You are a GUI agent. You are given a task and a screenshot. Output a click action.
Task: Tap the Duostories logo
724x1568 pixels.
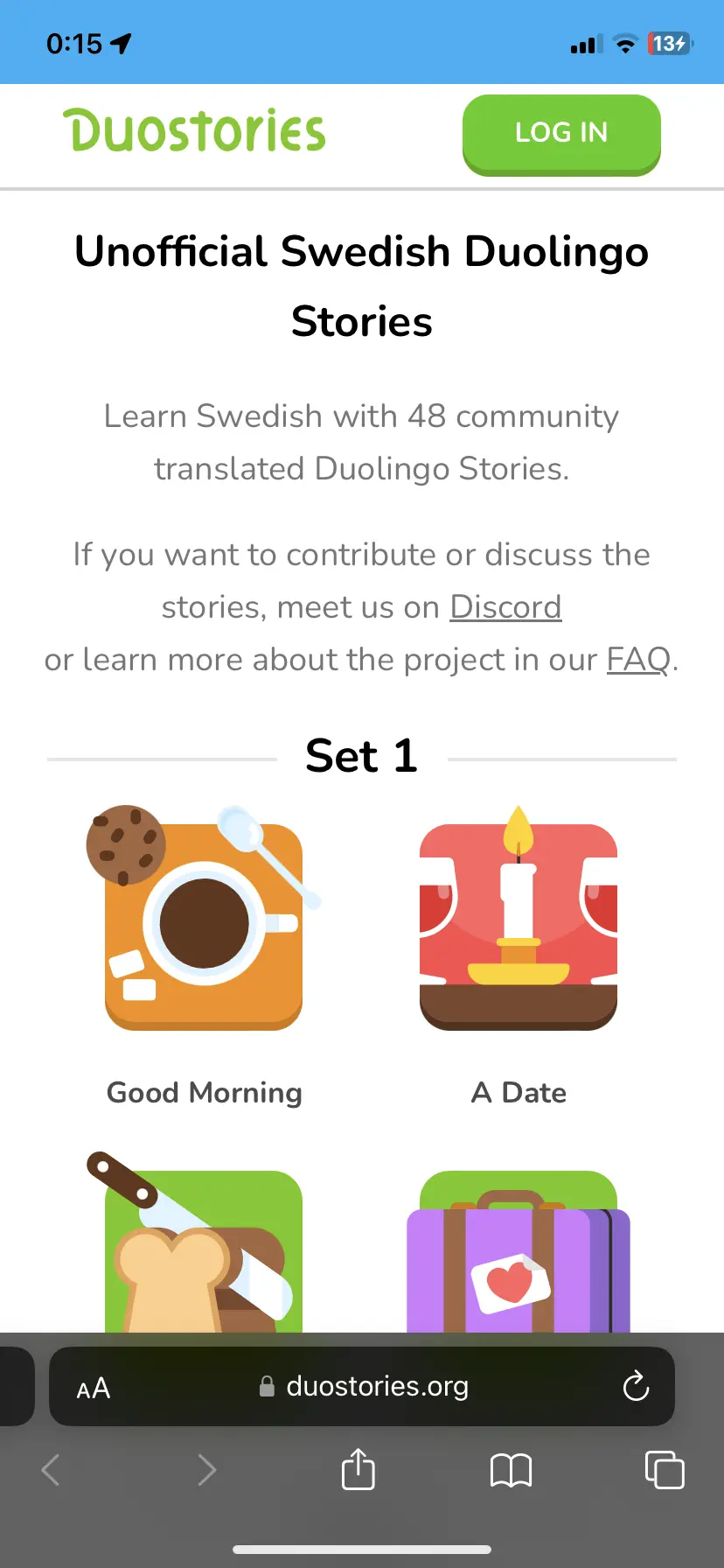(x=193, y=131)
